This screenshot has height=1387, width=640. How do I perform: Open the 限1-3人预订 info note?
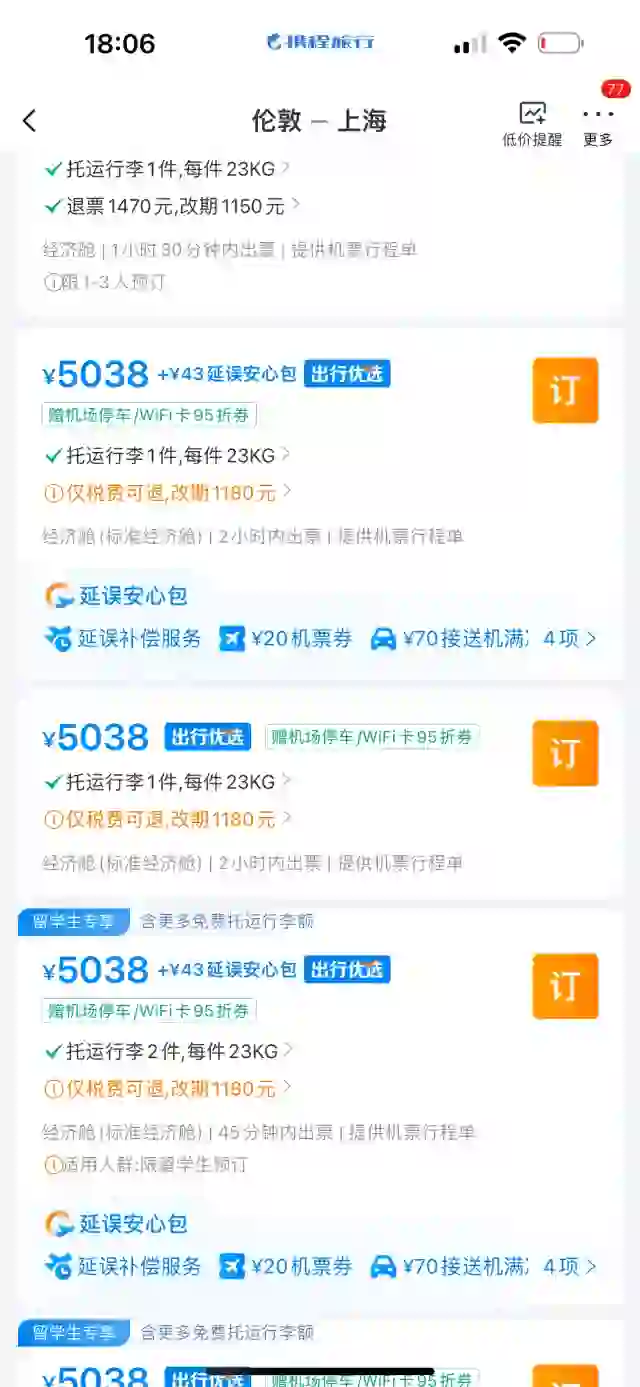click(x=105, y=282)
